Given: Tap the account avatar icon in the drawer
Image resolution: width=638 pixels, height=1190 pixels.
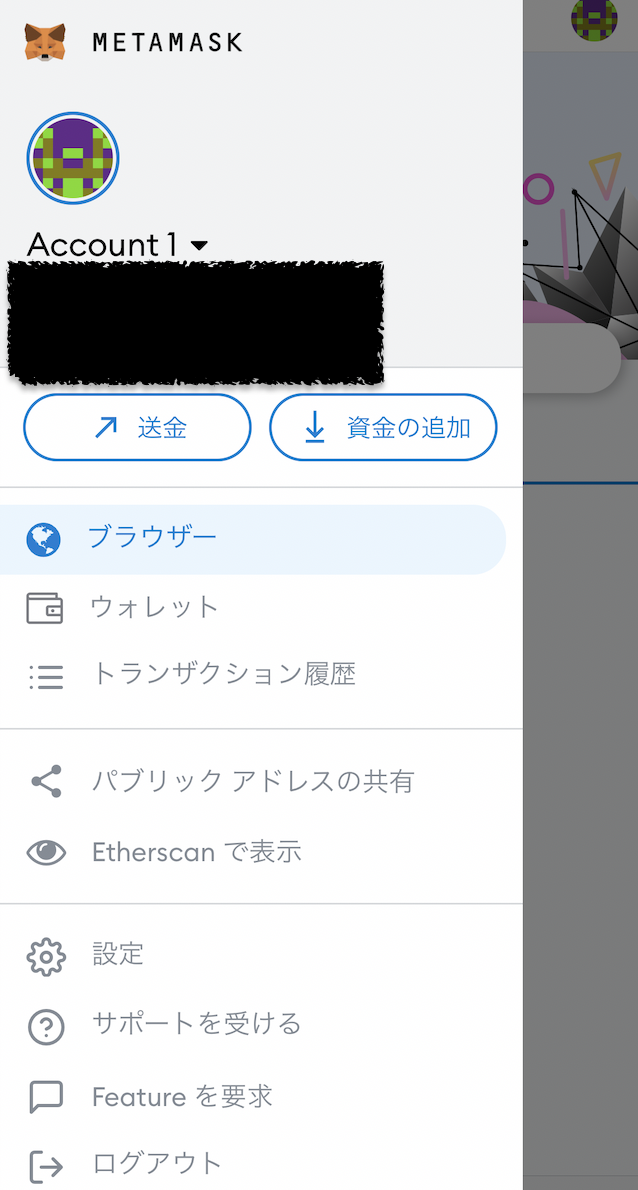Looking at the screenshot, I should 73,158.
